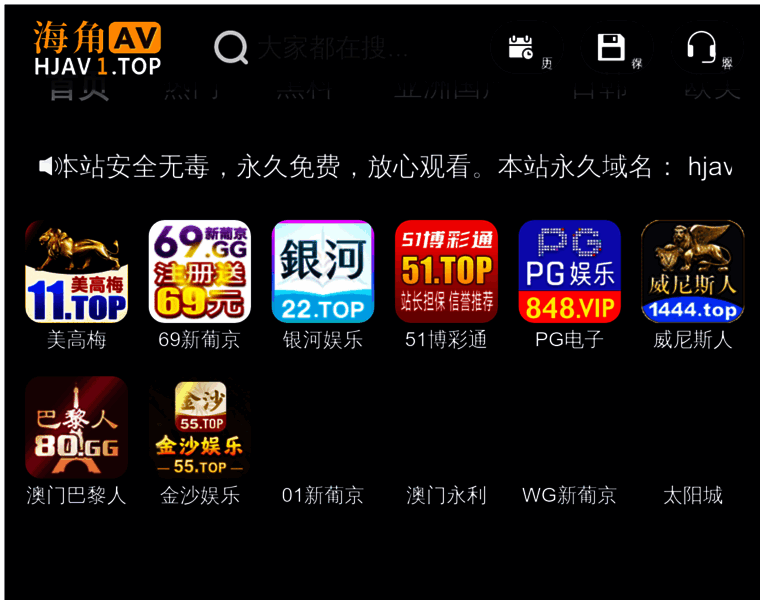760x600 pixels.
Task: Tap the save floppy disk icon
Action: click(x=611, y=47)
